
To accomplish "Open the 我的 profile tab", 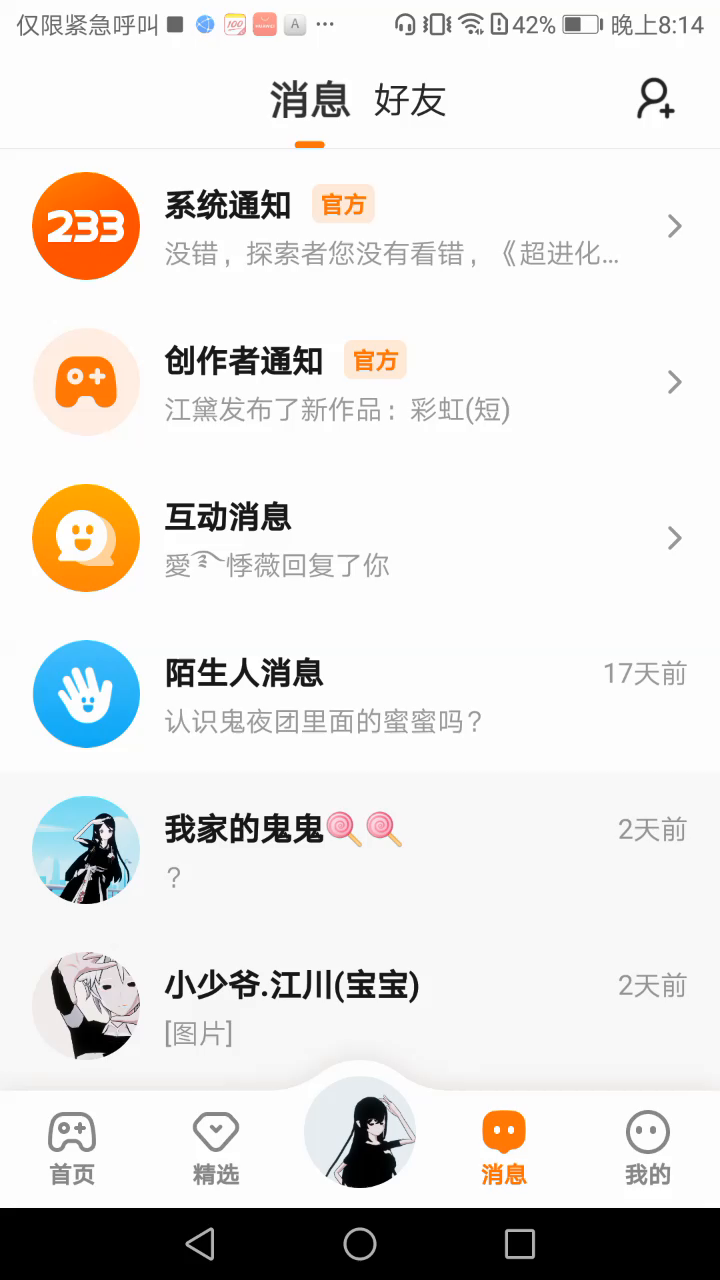I will [648, 1148].
